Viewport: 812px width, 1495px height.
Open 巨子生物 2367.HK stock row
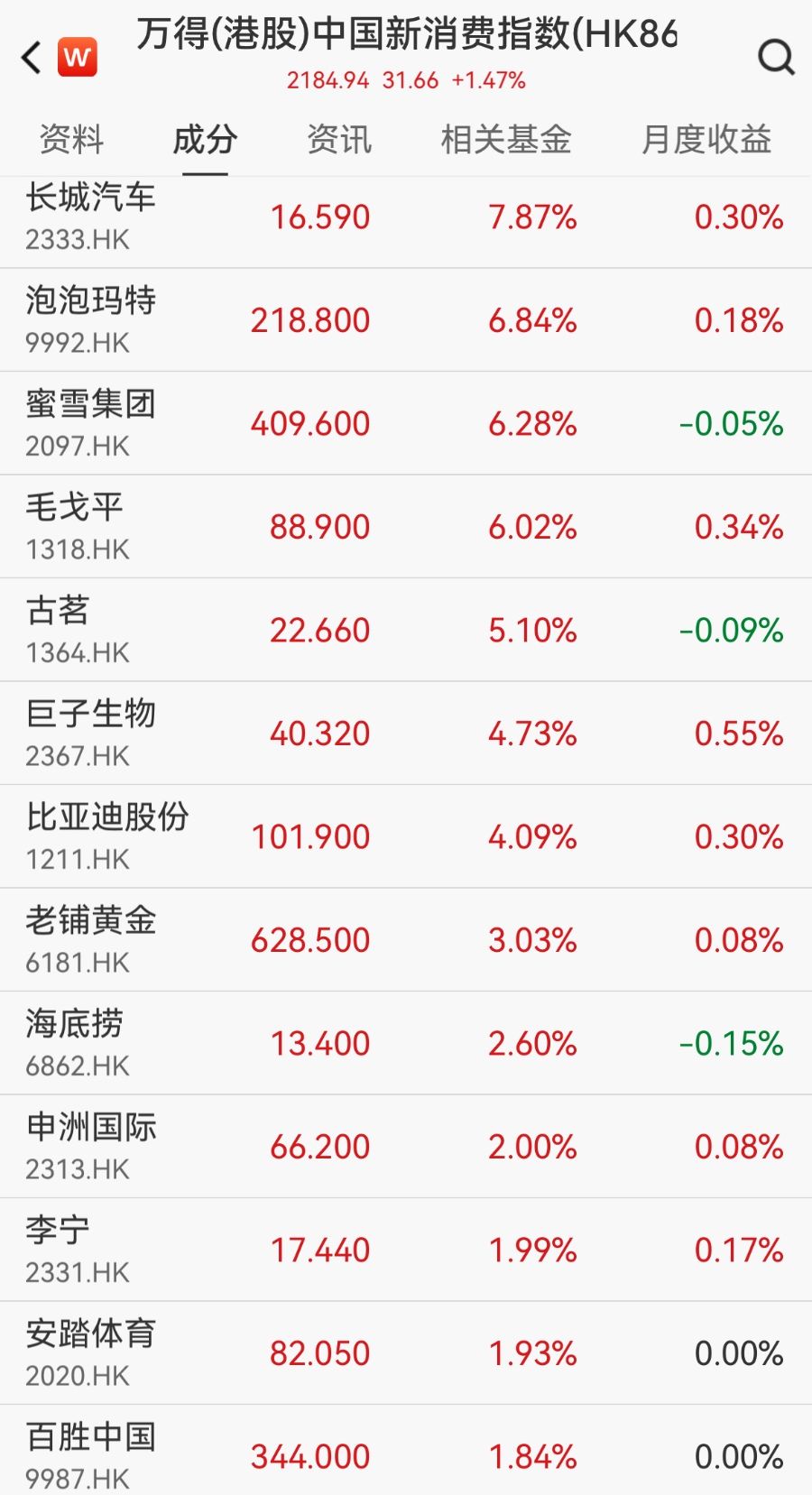(x=406, y=734)
